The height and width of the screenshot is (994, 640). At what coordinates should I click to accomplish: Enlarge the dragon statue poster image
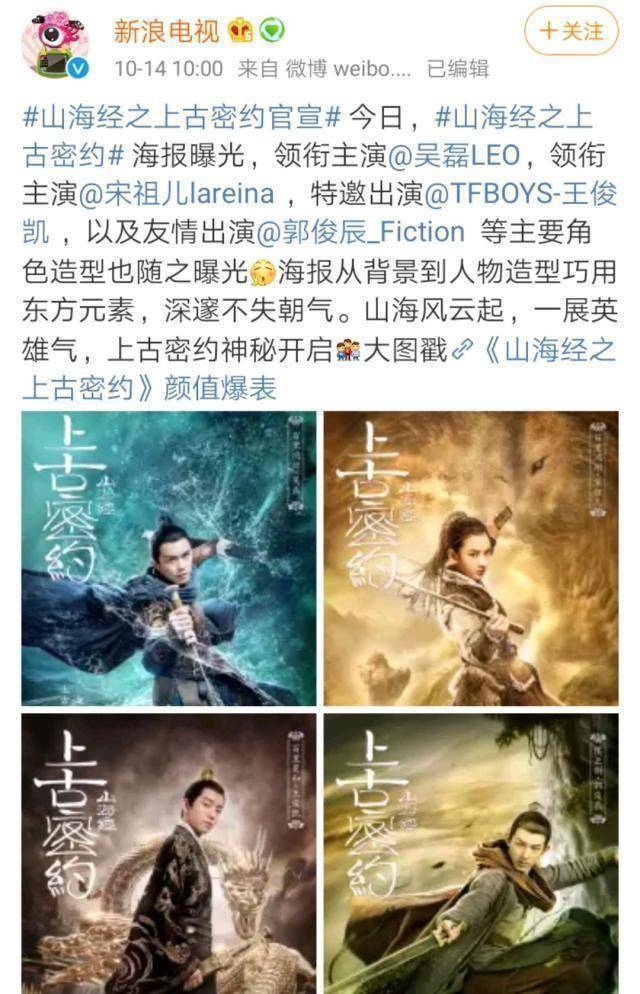(169, 853)
